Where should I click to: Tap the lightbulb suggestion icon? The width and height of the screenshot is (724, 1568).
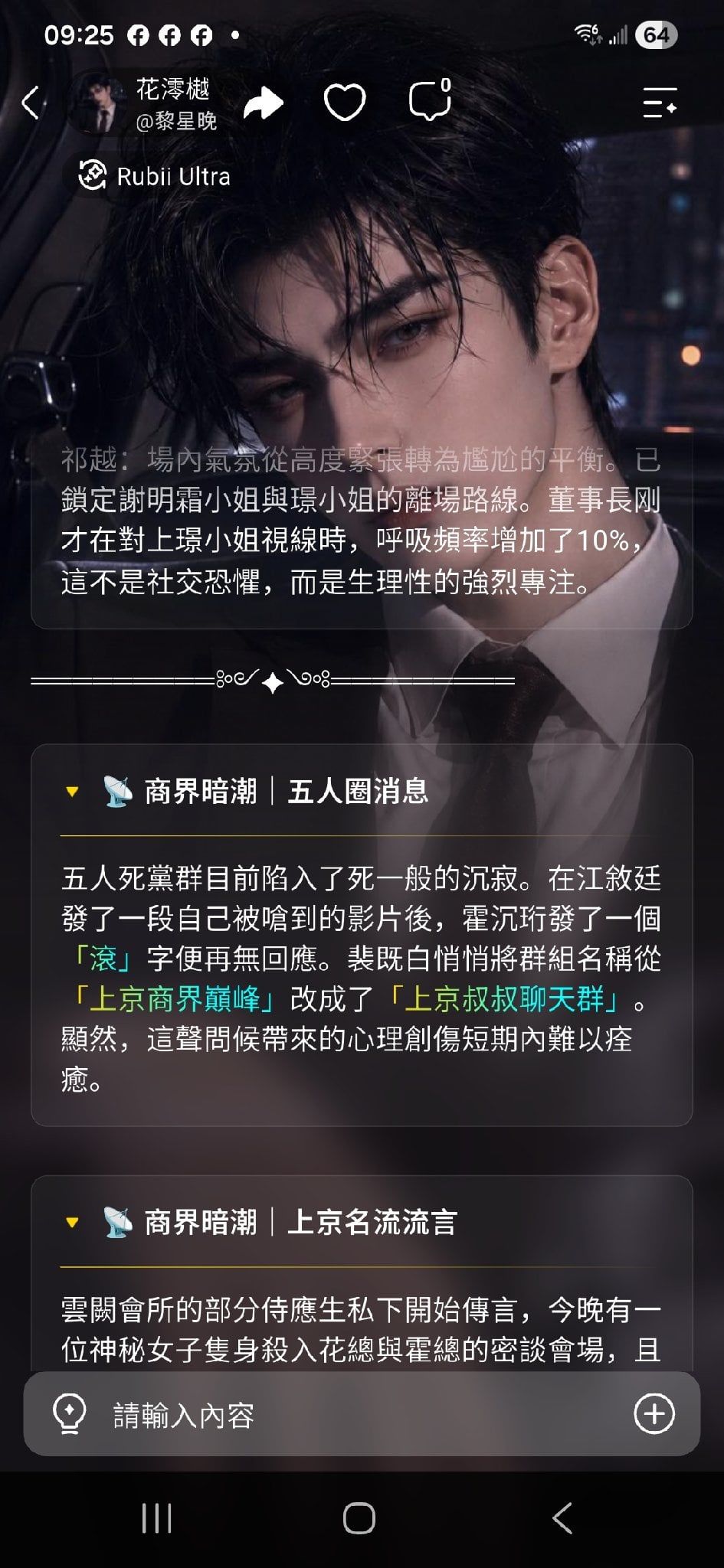tap(69, 1414)
